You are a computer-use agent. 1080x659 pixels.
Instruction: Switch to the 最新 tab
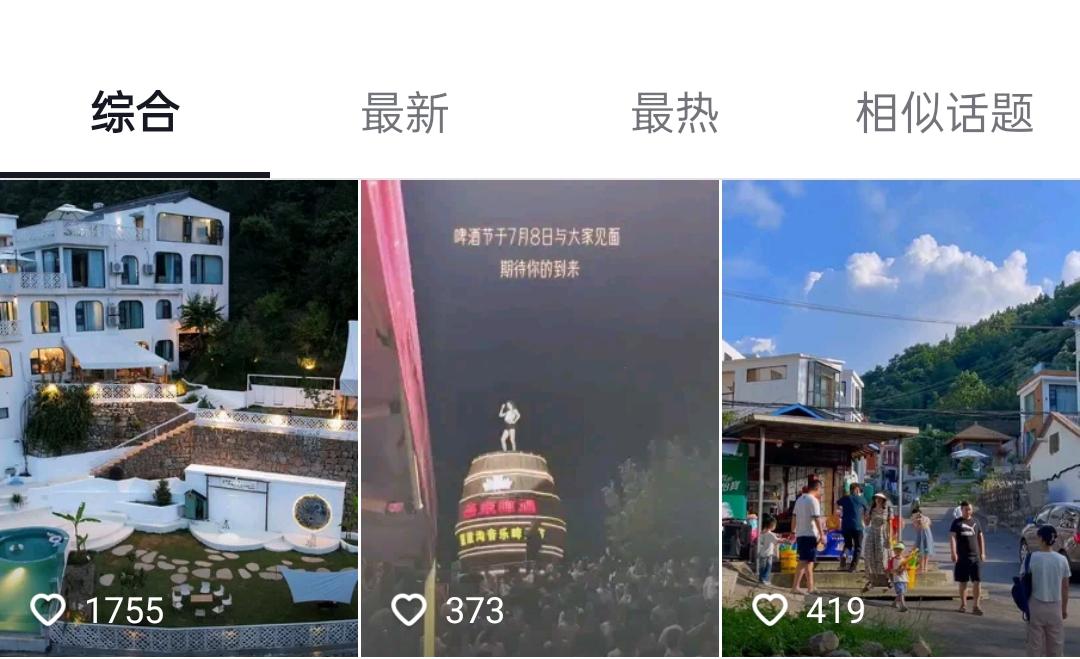tap(405, 112)
